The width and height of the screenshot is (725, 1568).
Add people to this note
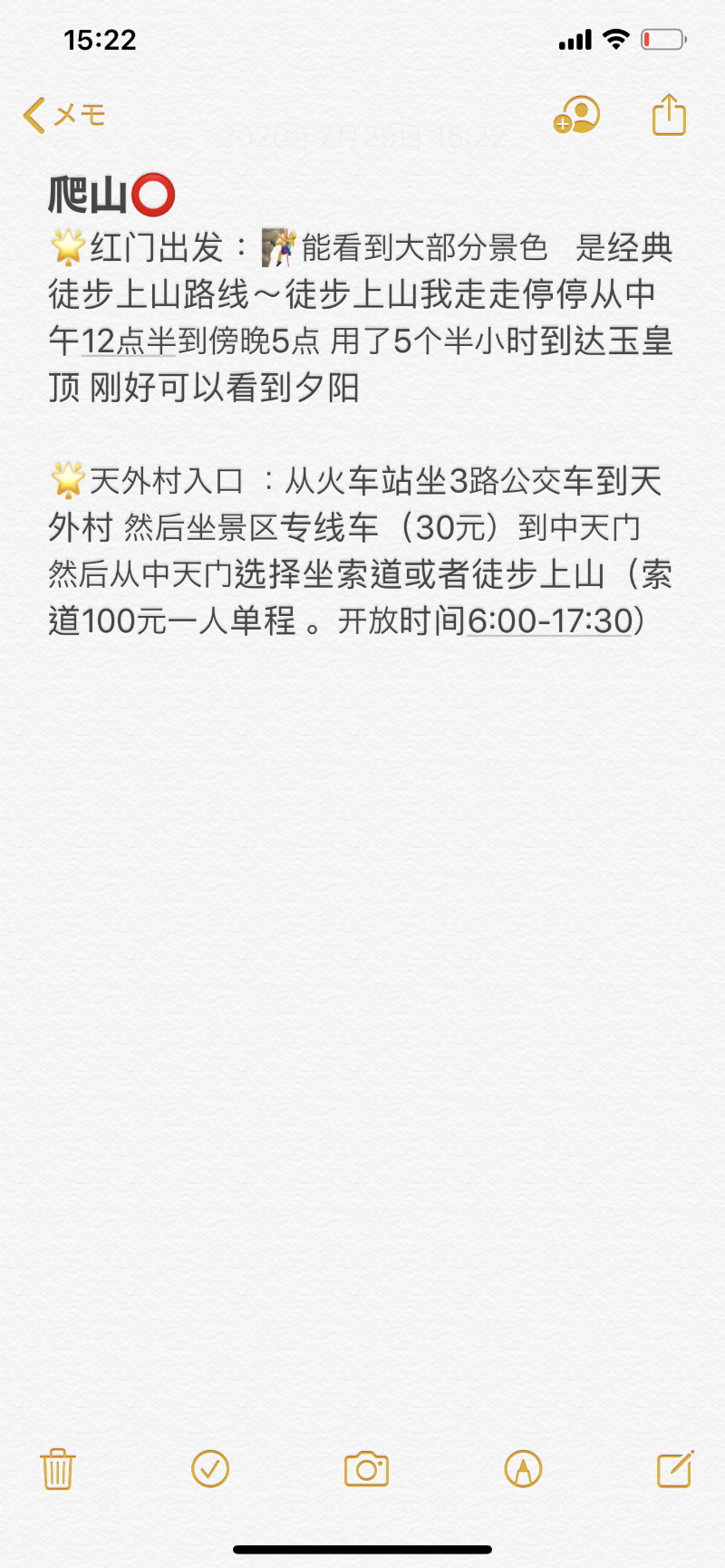tap(577, 115)
